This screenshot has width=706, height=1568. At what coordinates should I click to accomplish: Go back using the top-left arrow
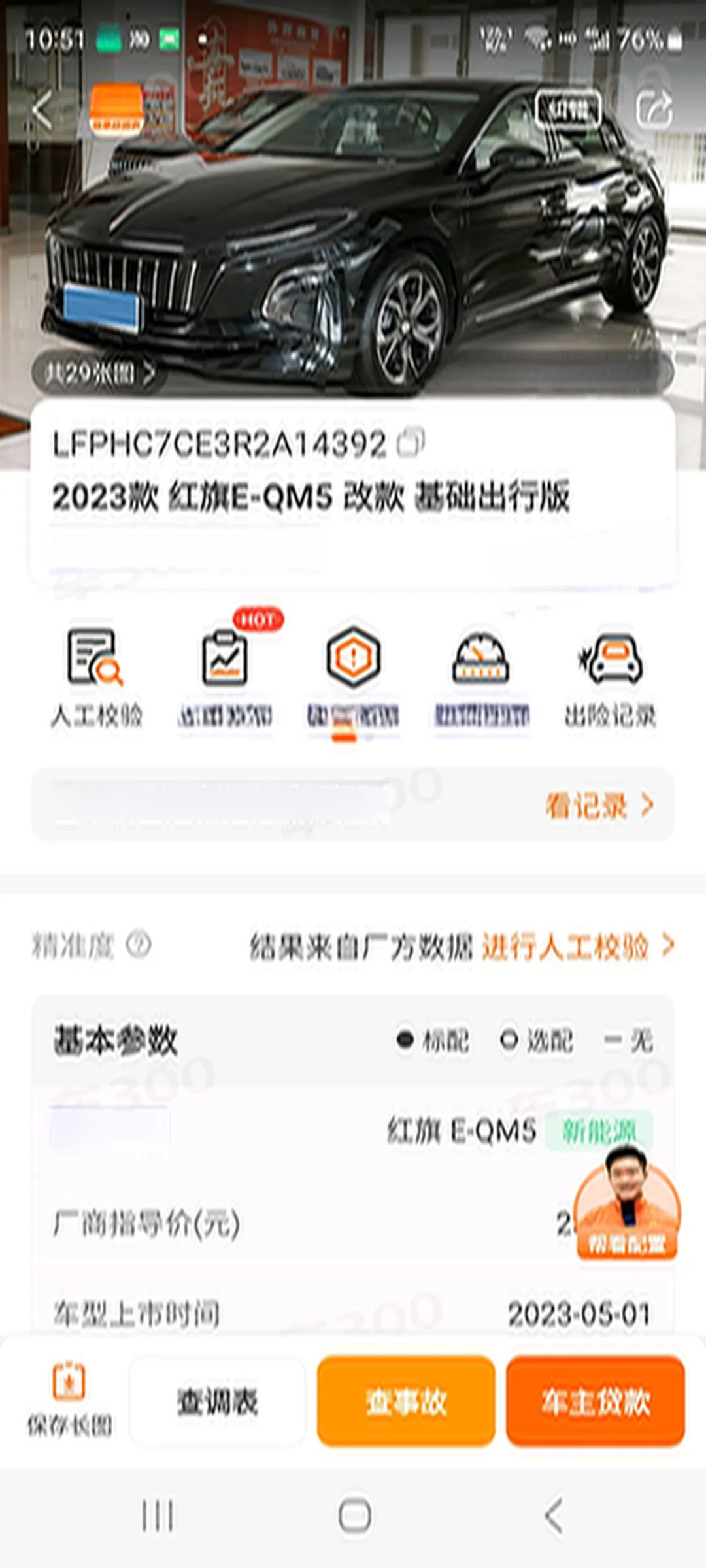click(x=42, y=110)
